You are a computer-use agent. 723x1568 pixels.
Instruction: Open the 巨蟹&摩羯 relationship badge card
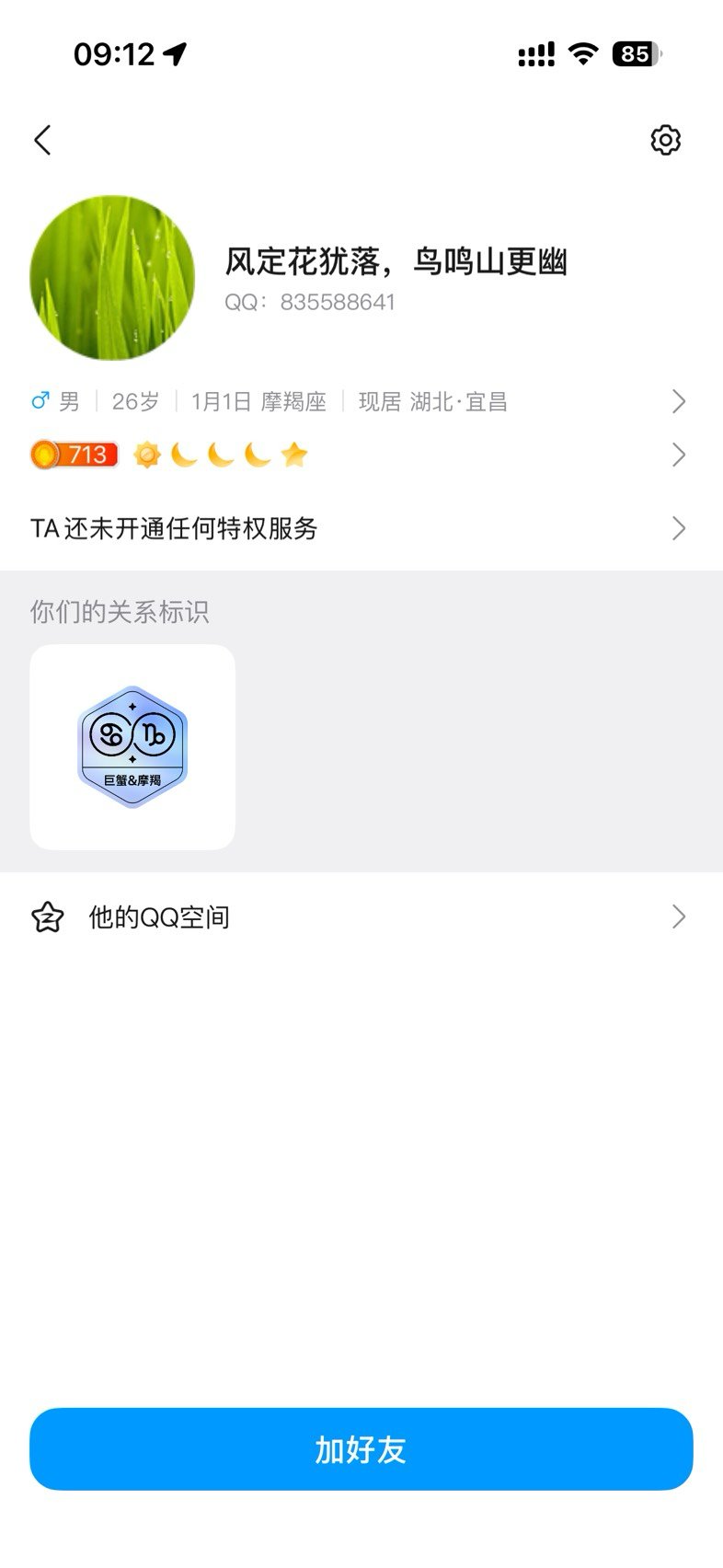pyautogui.click(x=132, y=746)
